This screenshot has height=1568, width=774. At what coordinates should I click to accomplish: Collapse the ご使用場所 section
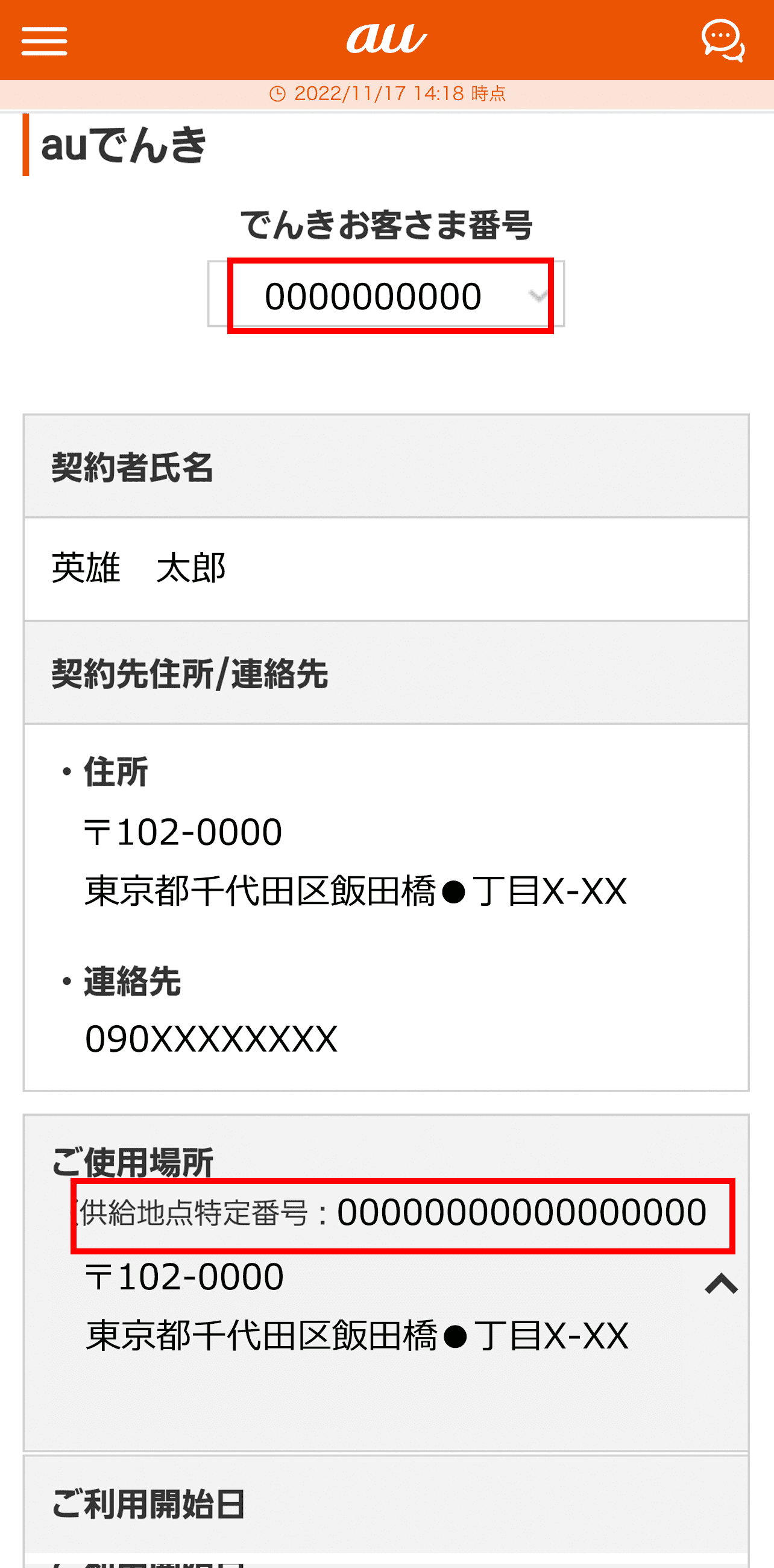(721, 1283)
